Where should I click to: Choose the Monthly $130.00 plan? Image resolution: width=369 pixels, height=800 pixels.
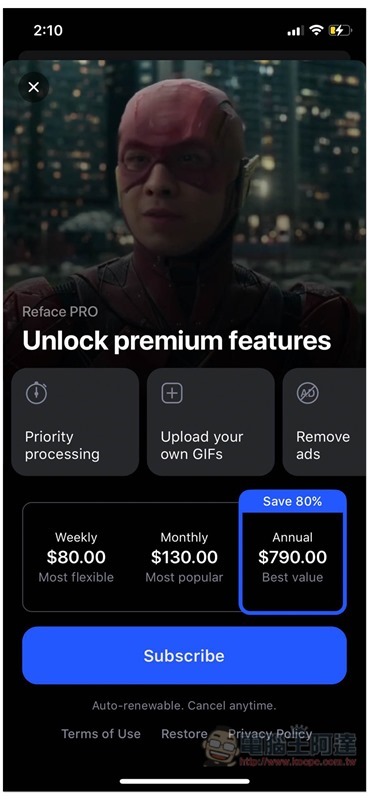(184, 557)
